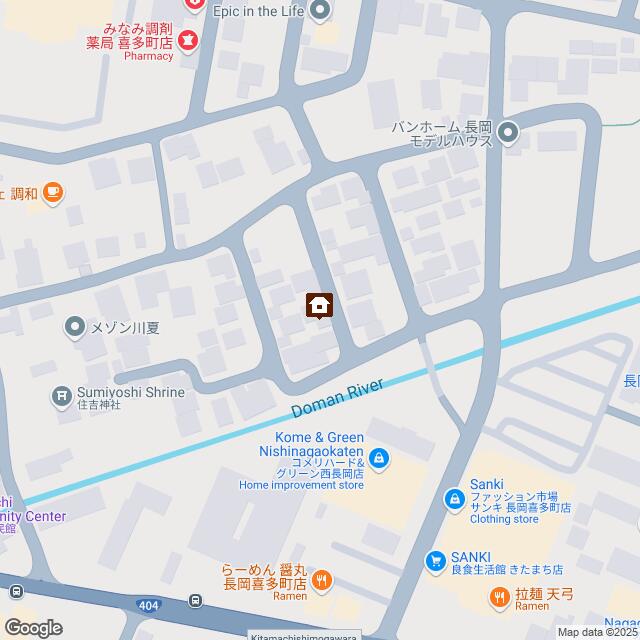Open the メゾン川夏 place marker

(74, 326)
